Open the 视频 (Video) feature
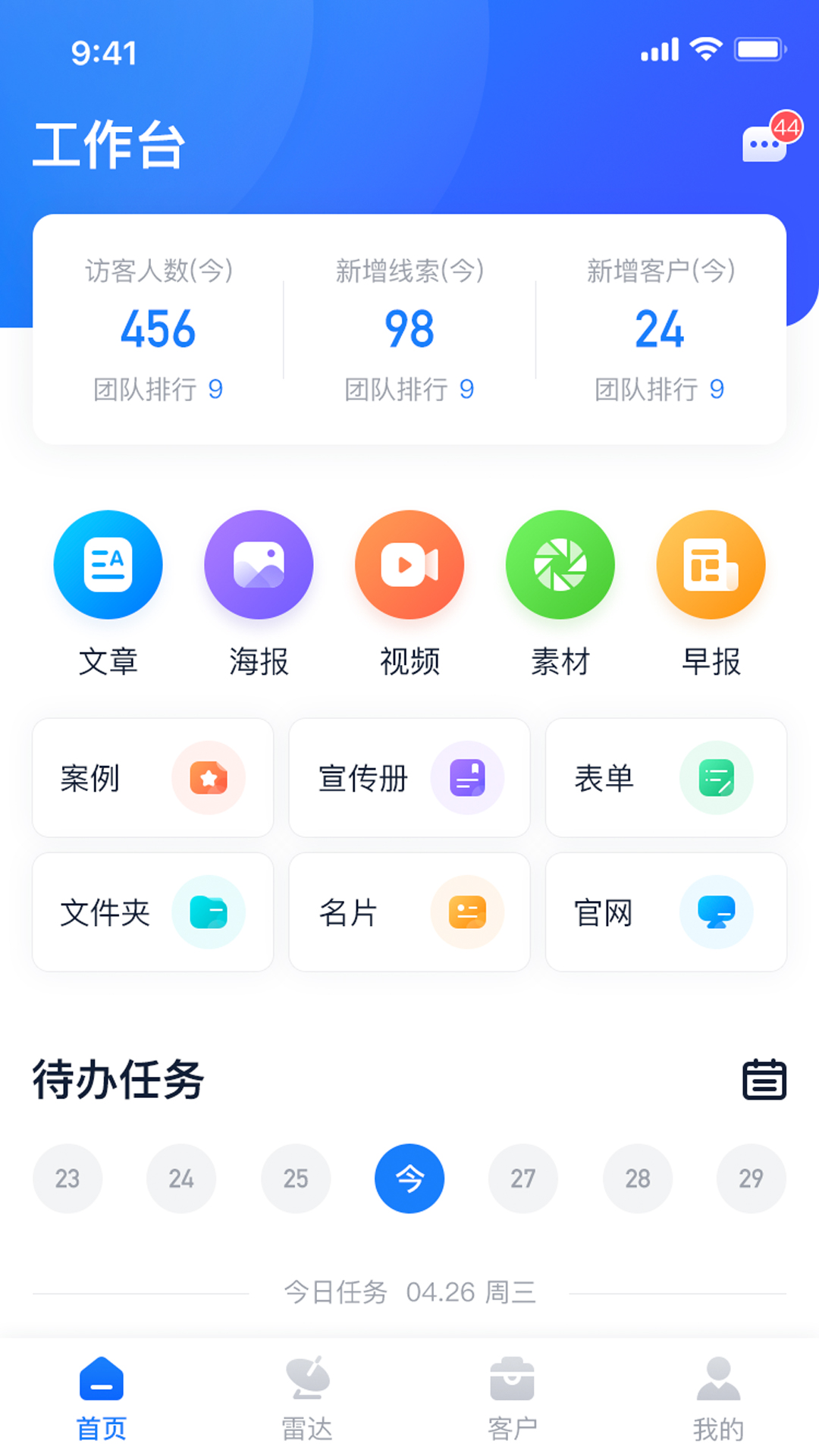Screen dimensions: 819x1456 click(x=409, y=564)
